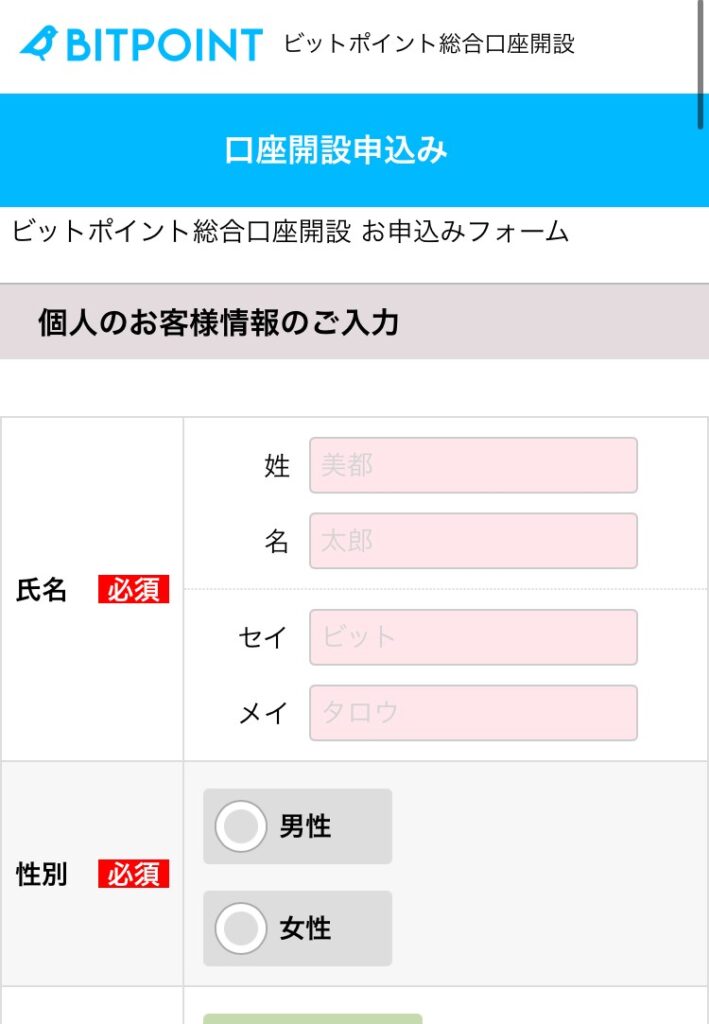
Task: Choose the 女性 gender option
Action: 241,929
